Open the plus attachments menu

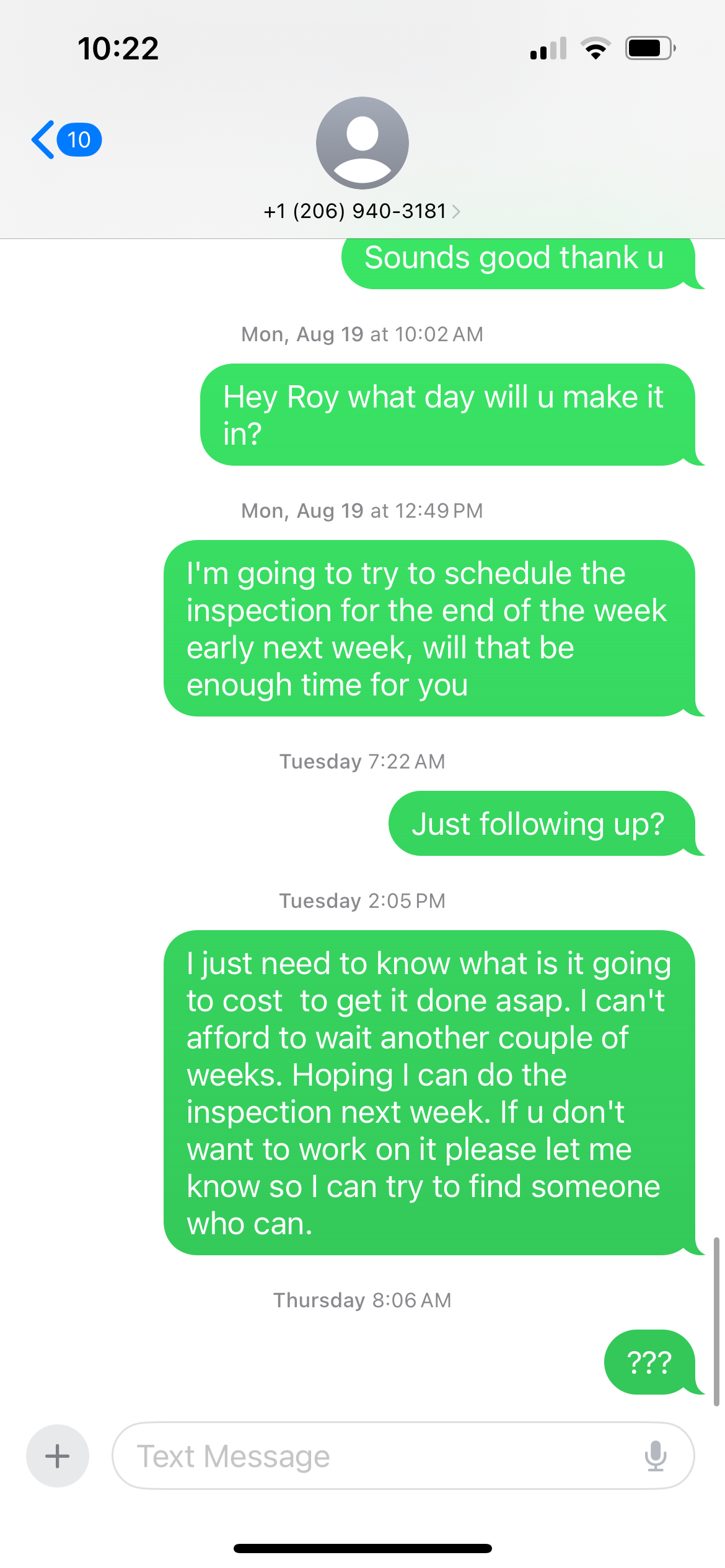(x=58, y=1456)
